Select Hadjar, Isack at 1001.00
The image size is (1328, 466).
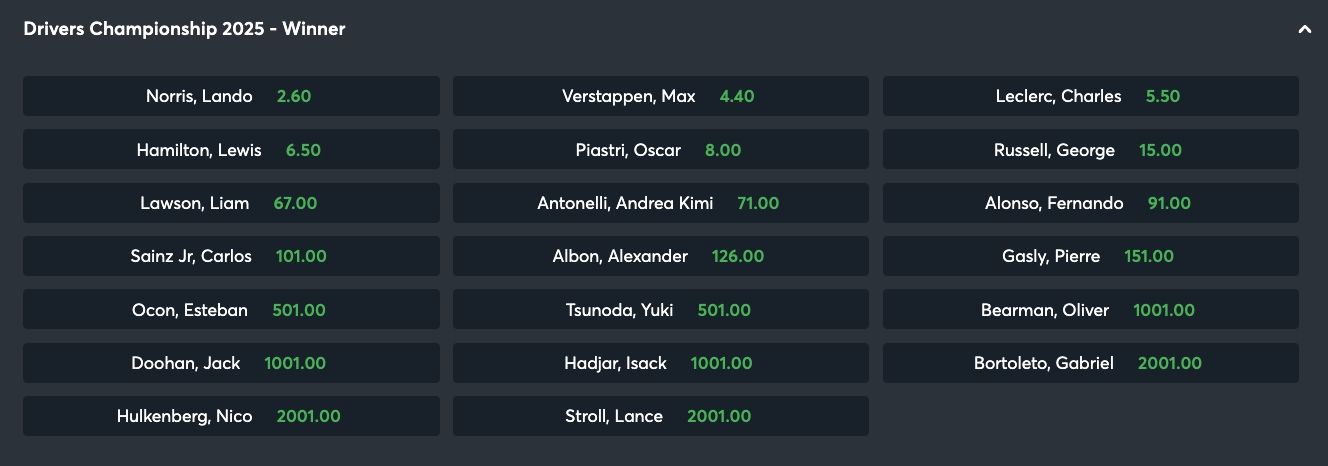point(660,363)
